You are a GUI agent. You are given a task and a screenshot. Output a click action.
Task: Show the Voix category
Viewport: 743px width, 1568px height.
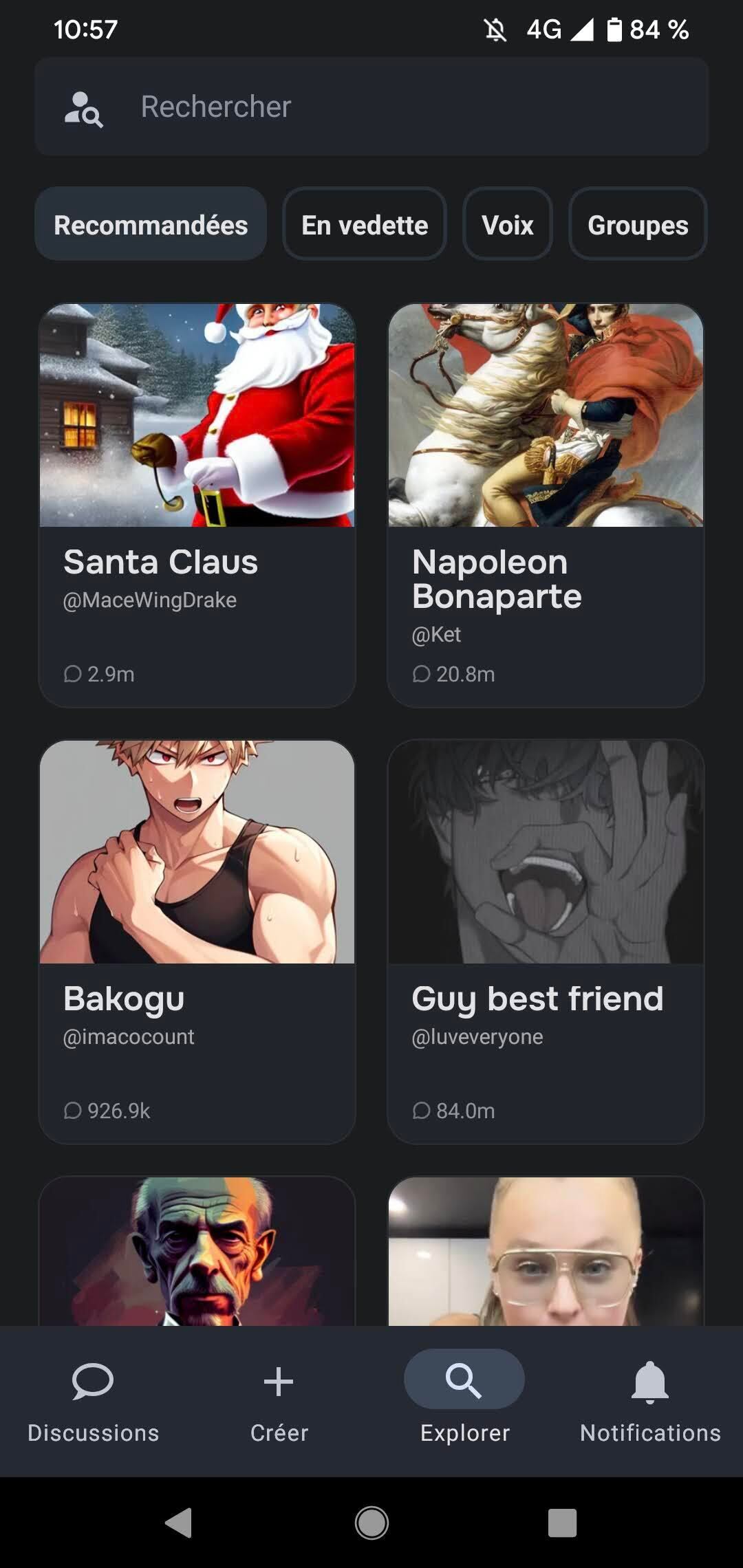(508, 225)
